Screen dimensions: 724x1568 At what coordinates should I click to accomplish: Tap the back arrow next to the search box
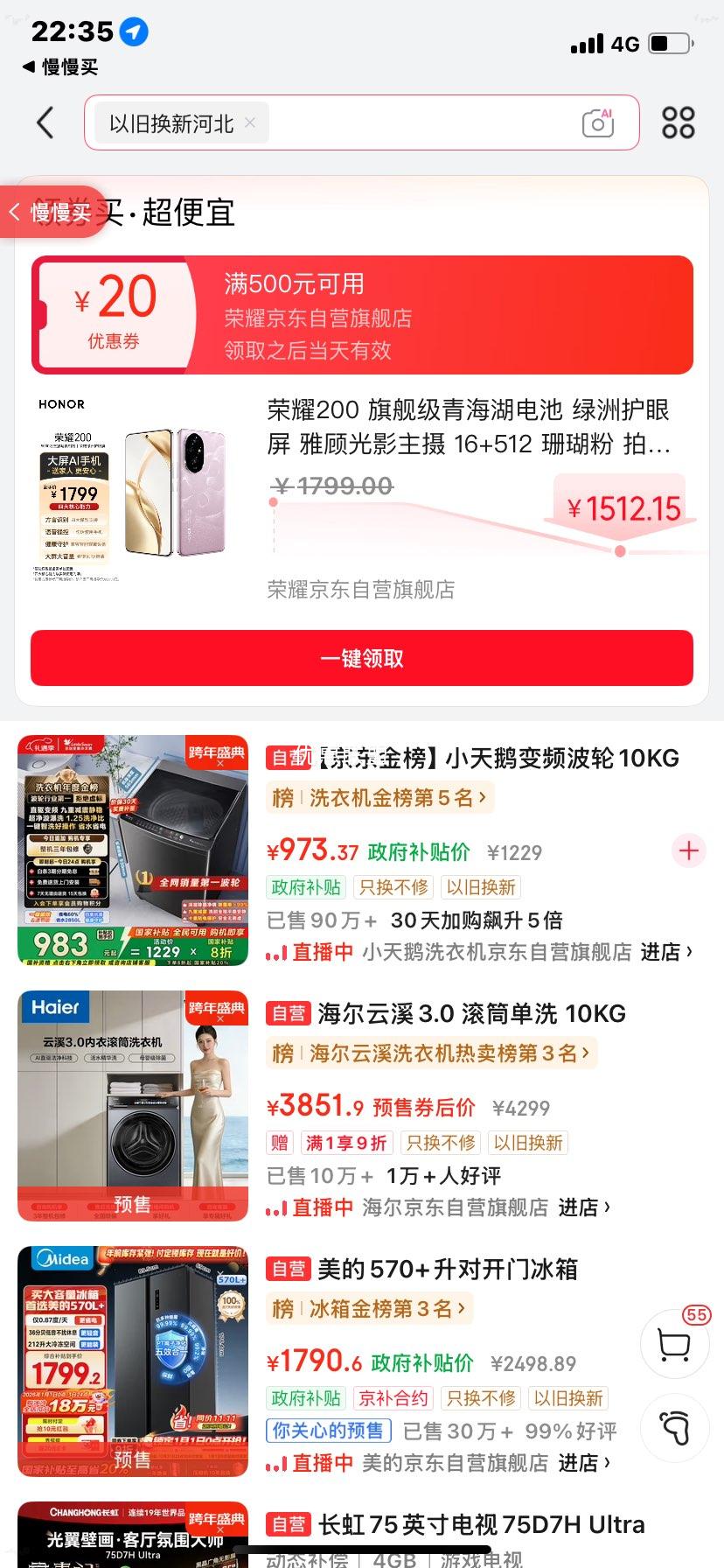pyautogui.click(x=45, y=122)
